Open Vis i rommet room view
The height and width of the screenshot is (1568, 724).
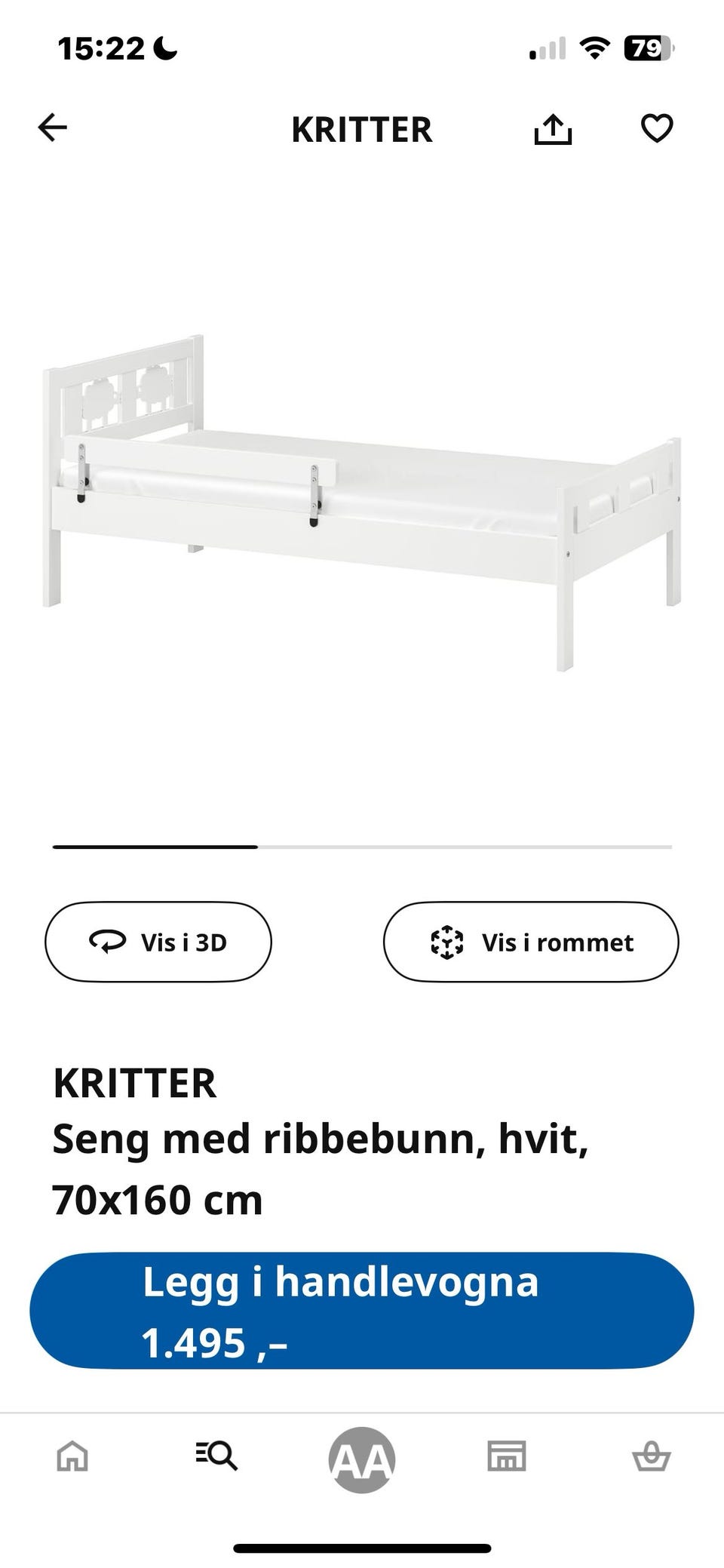click(530, 941)
